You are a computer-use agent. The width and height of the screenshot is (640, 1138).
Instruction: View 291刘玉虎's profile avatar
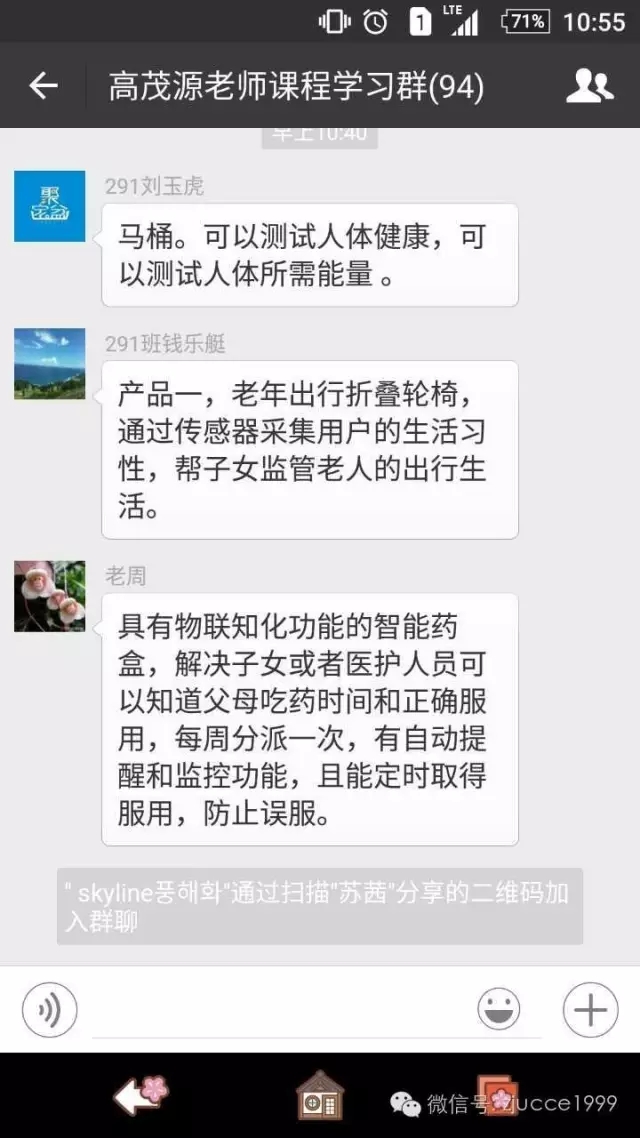coord(49,206)
